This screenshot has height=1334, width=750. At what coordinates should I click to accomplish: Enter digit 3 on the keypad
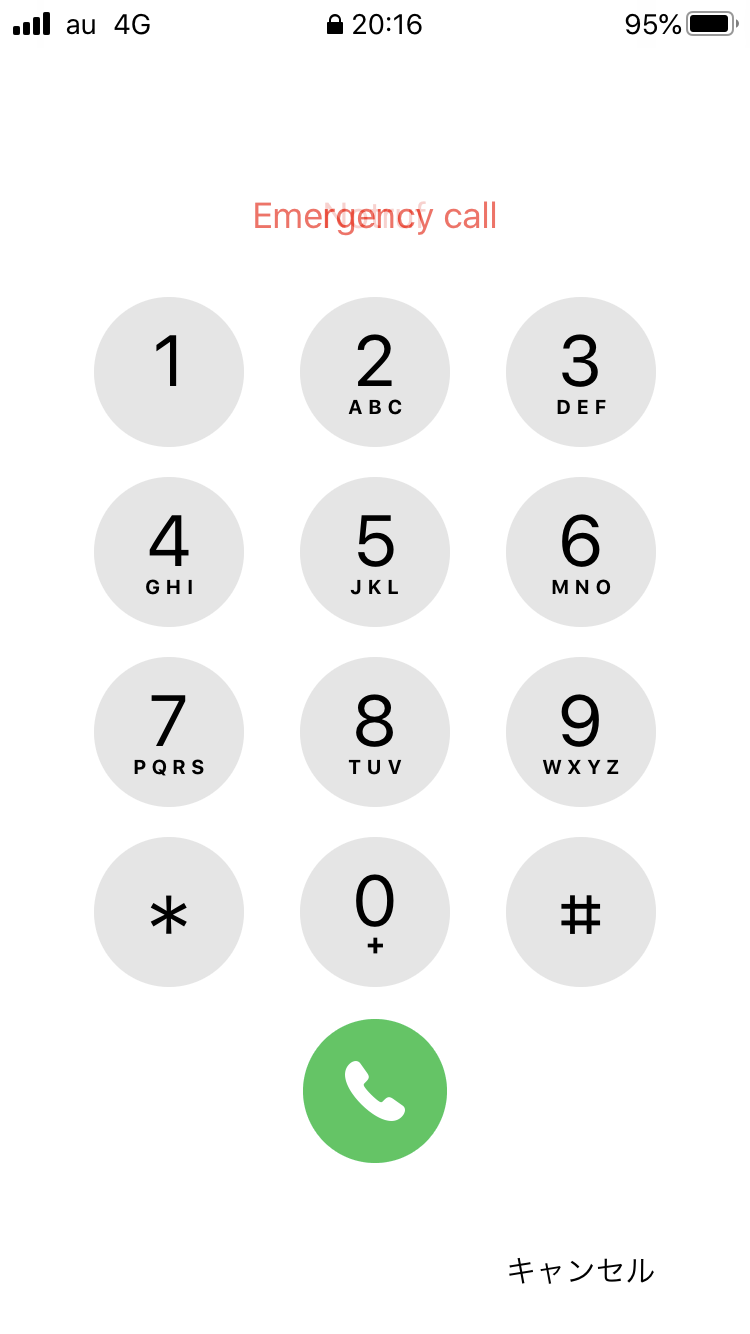[x=581, y=372]
